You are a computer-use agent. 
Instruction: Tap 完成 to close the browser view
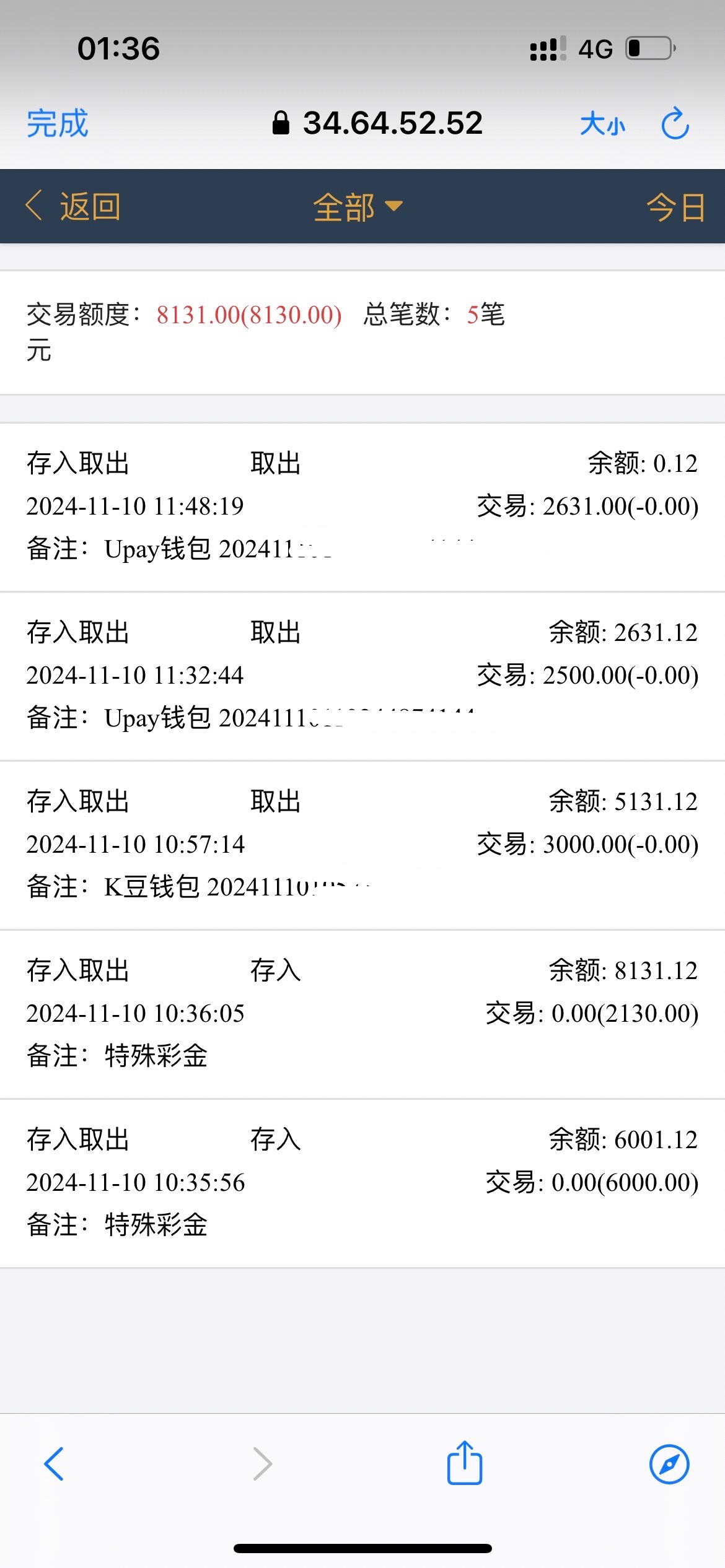point(57,123)
